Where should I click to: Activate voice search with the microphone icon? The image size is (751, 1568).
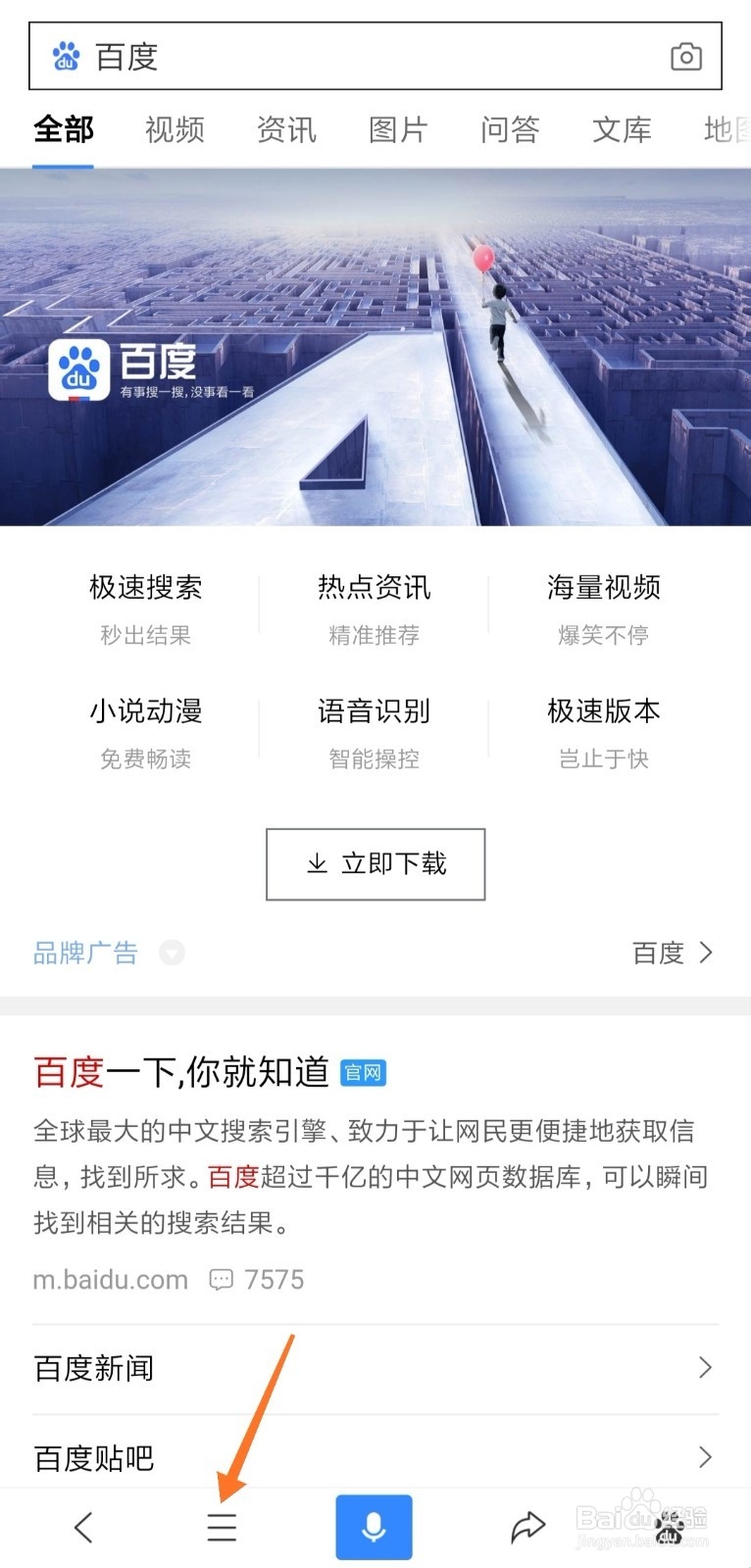[x=374, y=1526]
